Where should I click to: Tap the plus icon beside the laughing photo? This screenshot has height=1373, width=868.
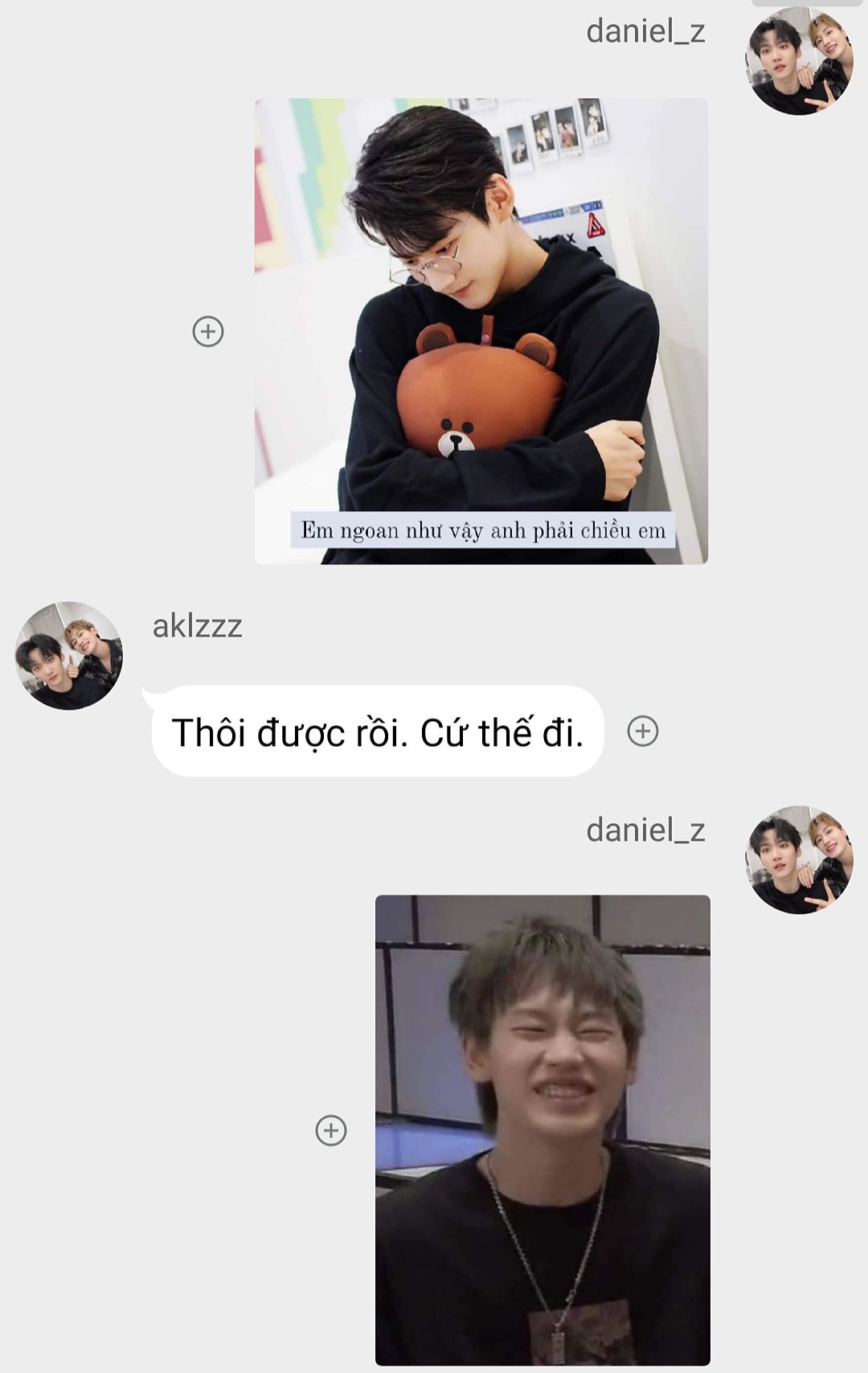pos(331,1130)
